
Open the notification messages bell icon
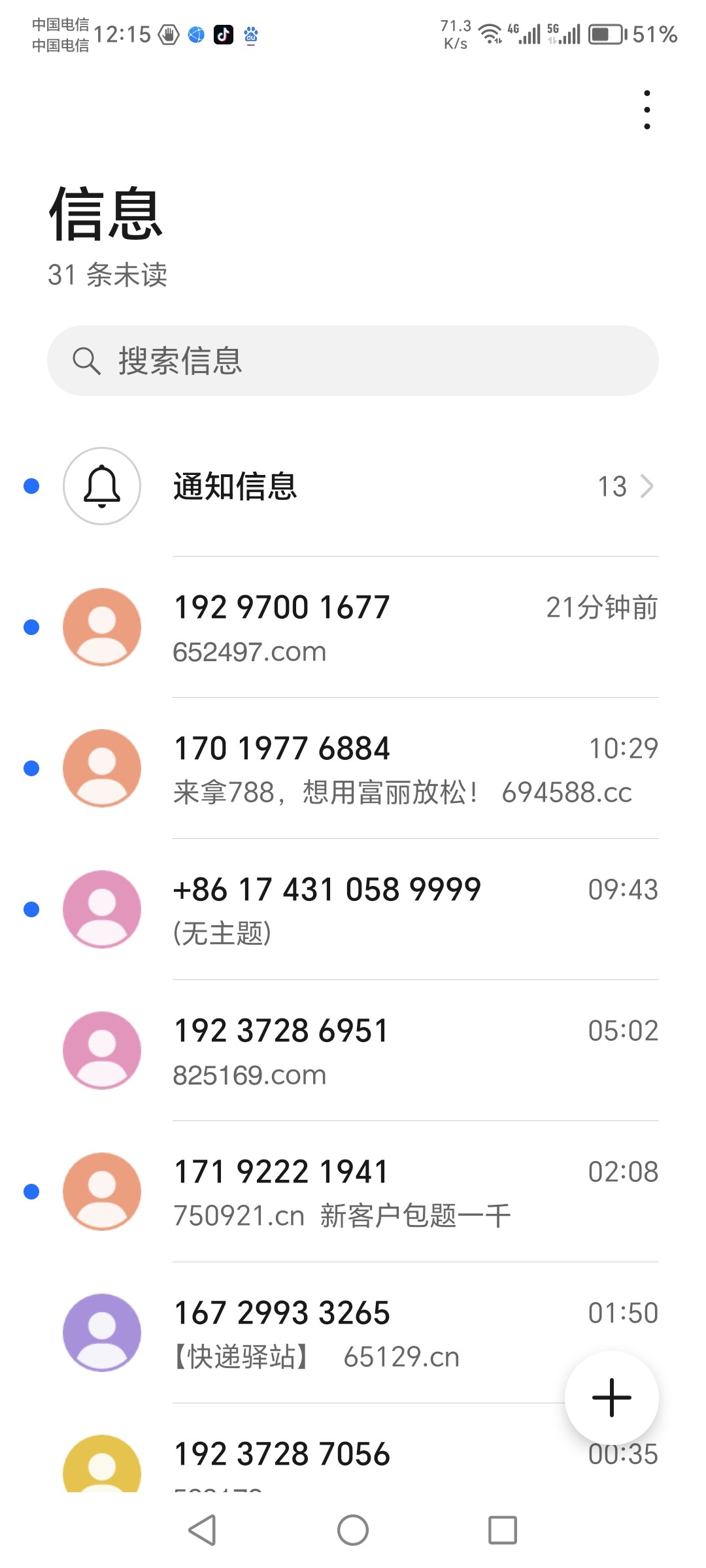(101, 486)
